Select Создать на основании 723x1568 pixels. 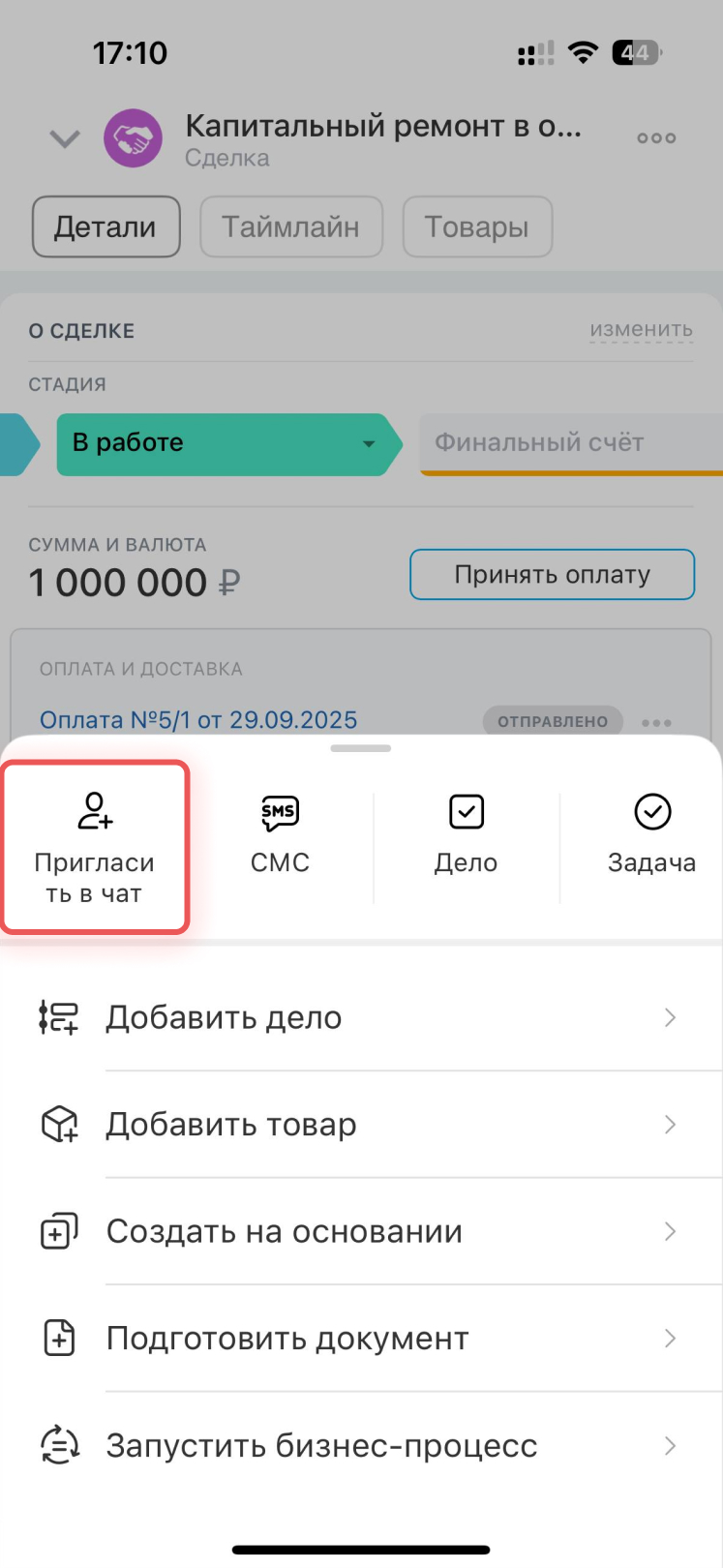[361, 1232]
